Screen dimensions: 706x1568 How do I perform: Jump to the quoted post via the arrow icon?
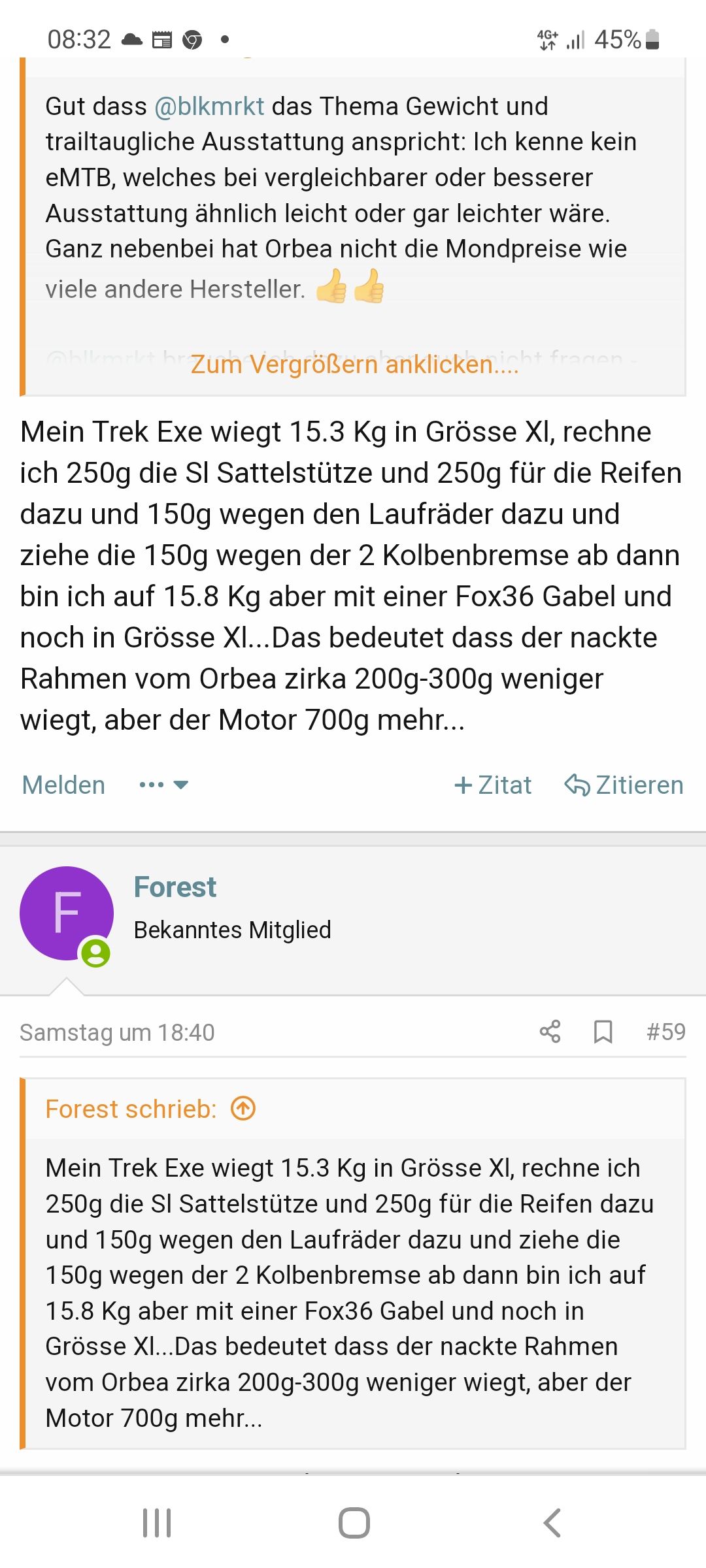(x=243, y=1109)
